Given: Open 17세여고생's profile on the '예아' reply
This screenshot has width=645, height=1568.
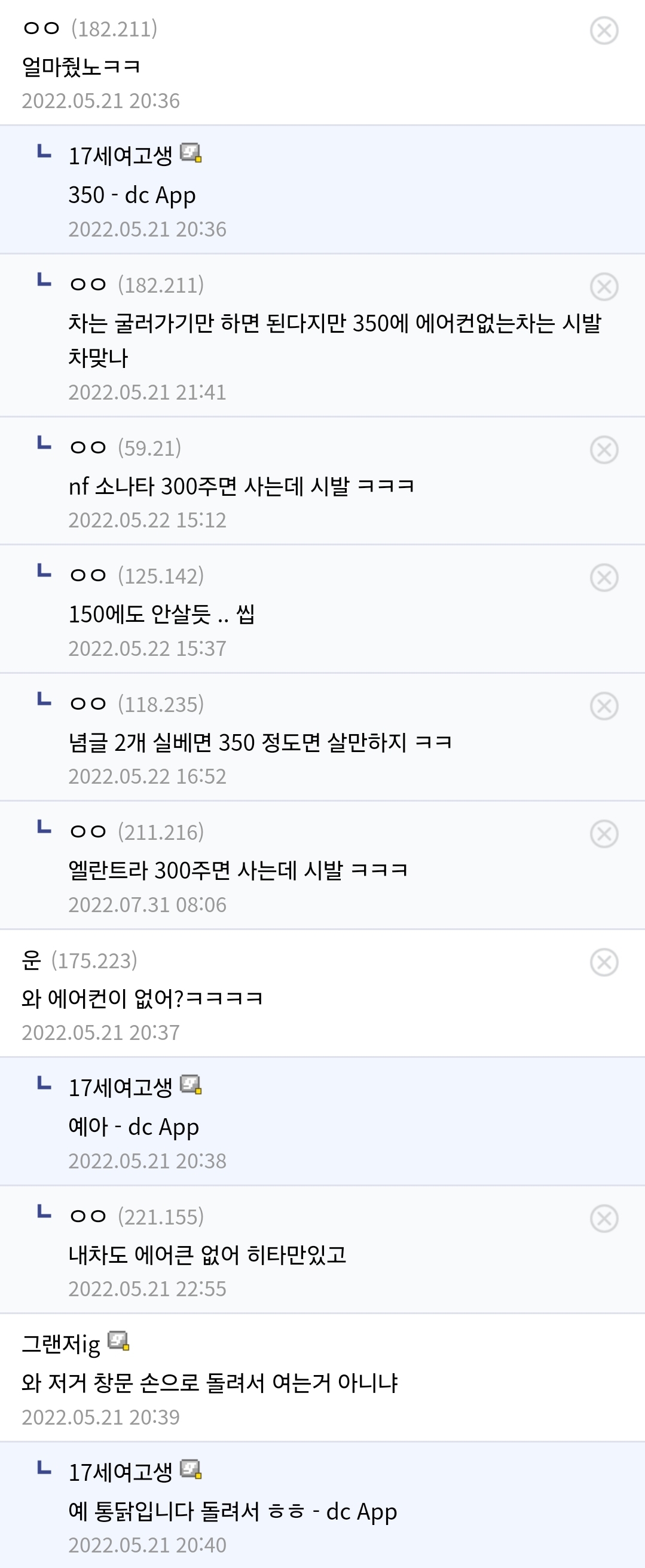Looking at the screenshot, I should (121, 1088).
